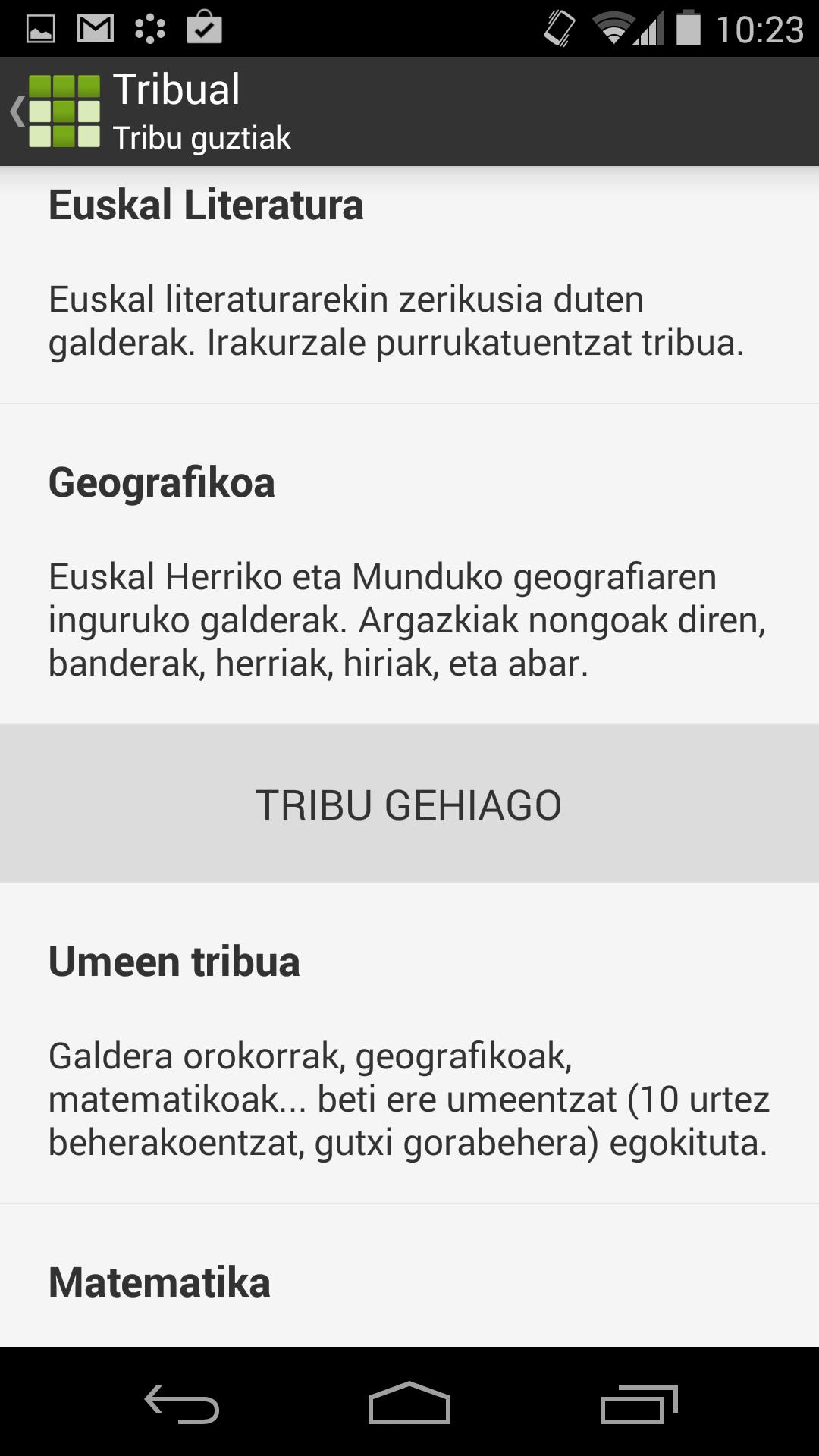Tap the system back button
Screen dimensions: 819x1456
click(x=182, y=1404)
